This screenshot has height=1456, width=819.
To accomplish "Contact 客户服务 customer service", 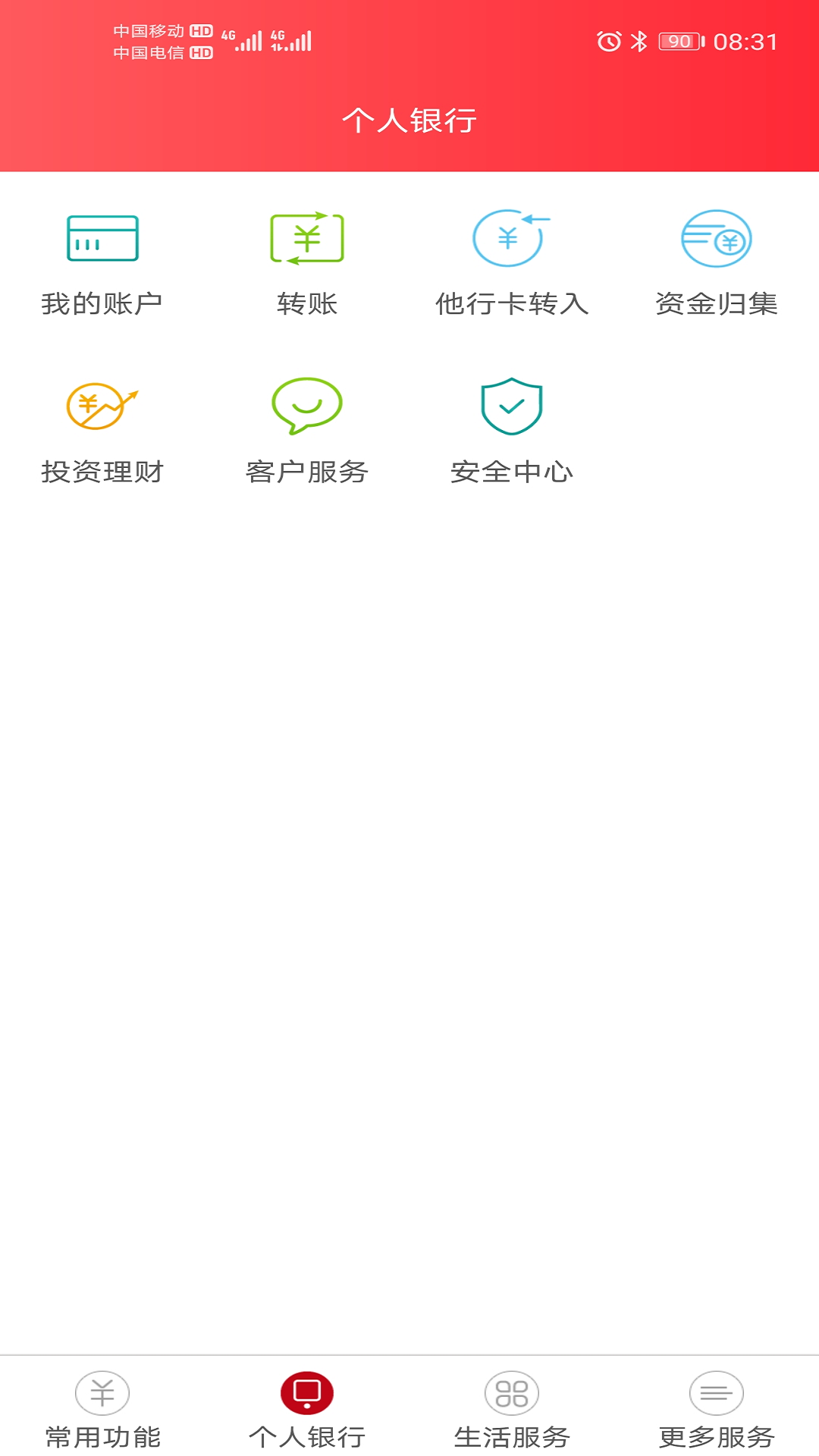I will [307, 430].
